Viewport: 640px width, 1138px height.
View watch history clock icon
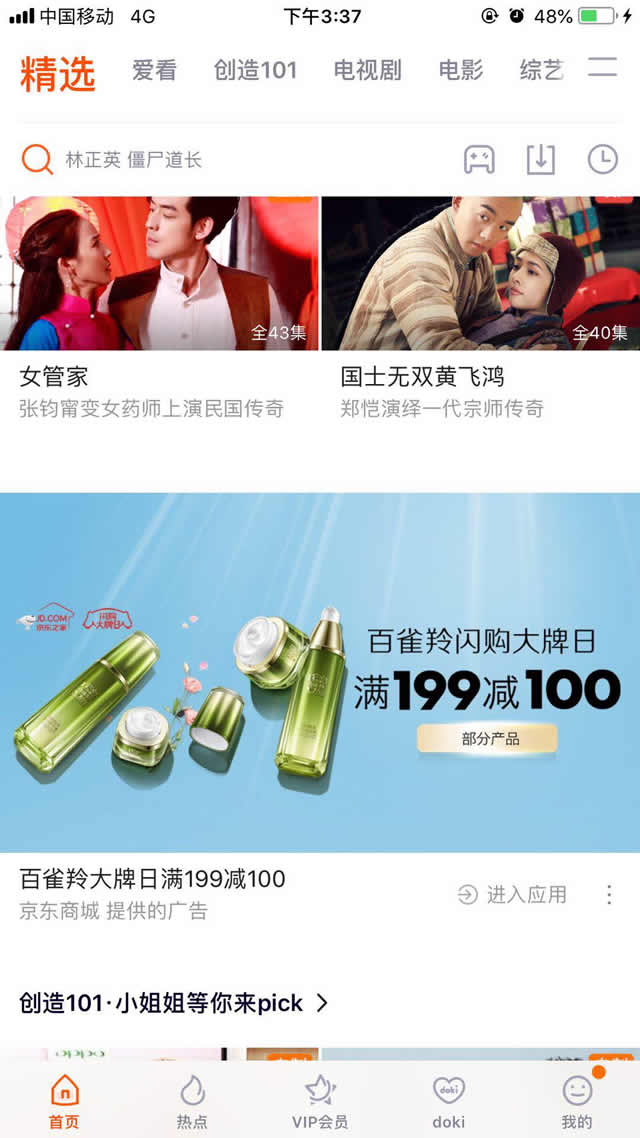tap(602, 159)
